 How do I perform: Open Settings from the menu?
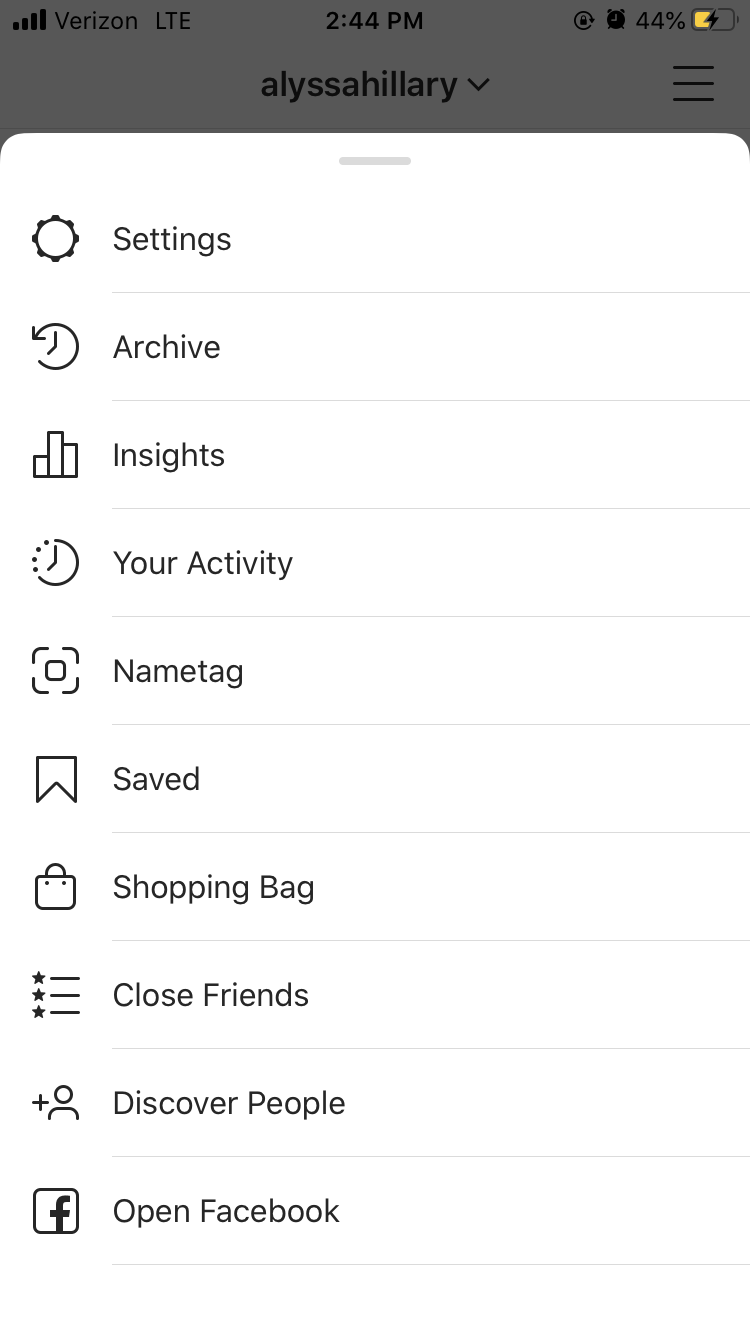tap(375, 239)
